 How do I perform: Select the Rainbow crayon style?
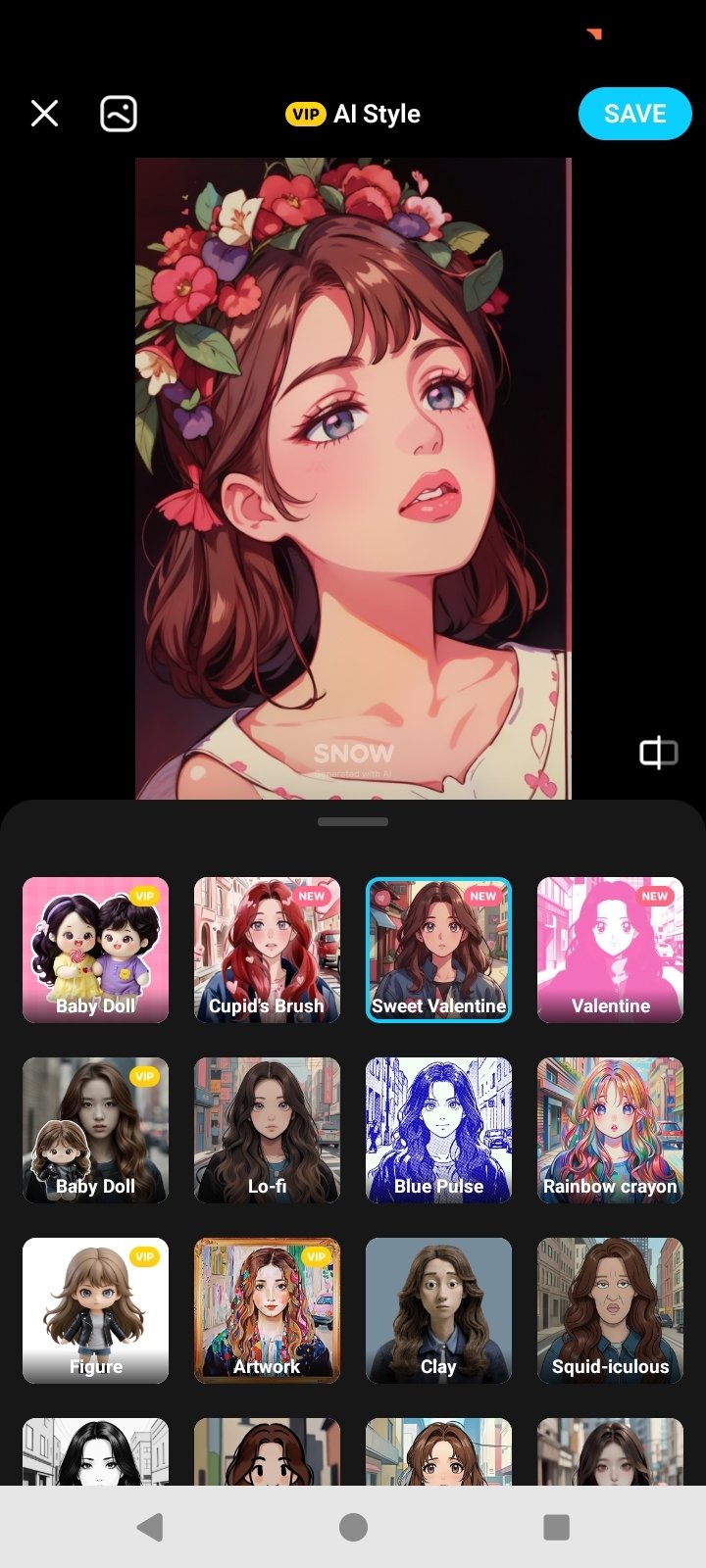pyautogui.click(x=610, y=1130)
